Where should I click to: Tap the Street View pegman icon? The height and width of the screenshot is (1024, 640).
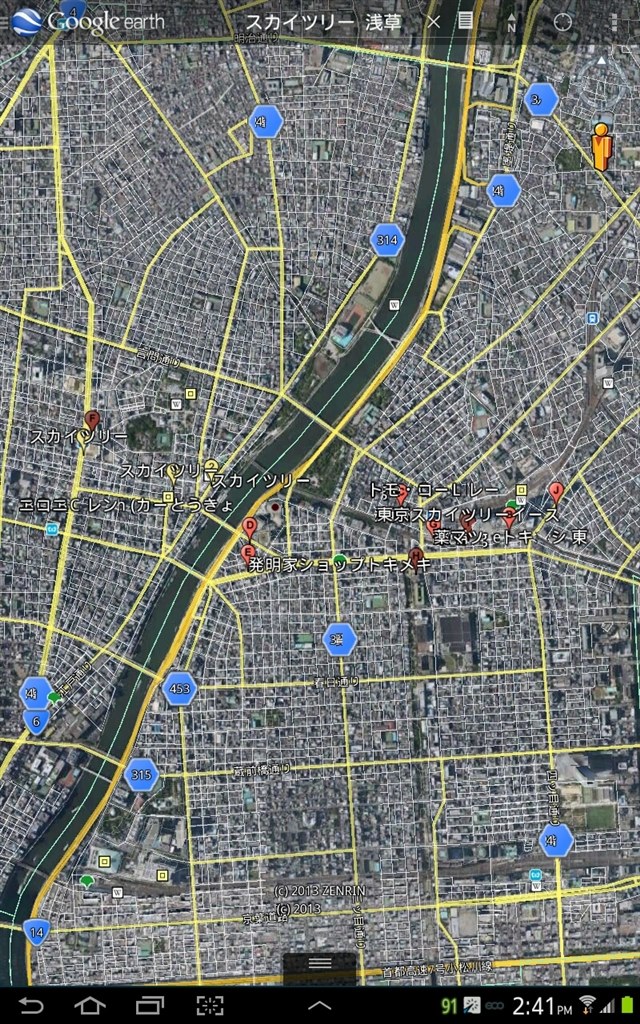pos(601,146)
